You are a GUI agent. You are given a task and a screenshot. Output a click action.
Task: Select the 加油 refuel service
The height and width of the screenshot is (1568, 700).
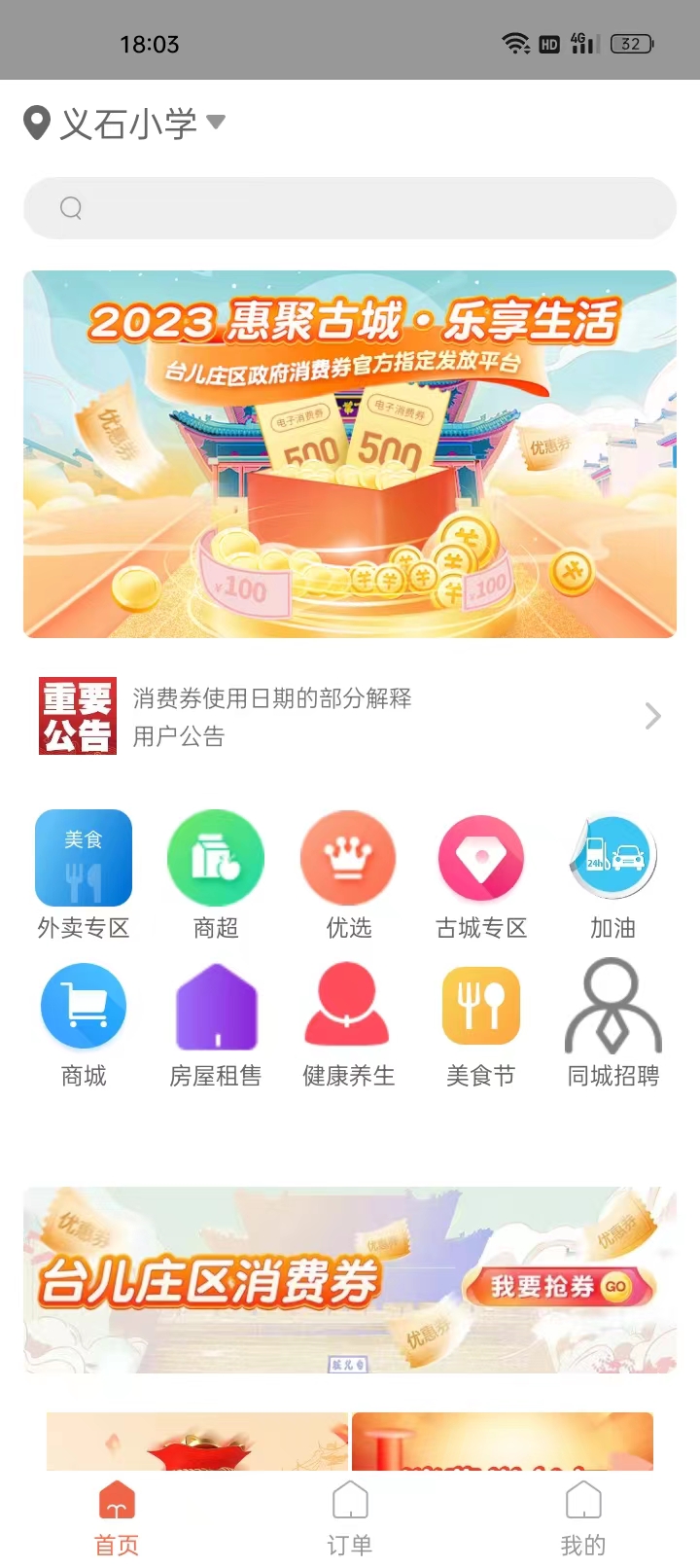[613, 874]
